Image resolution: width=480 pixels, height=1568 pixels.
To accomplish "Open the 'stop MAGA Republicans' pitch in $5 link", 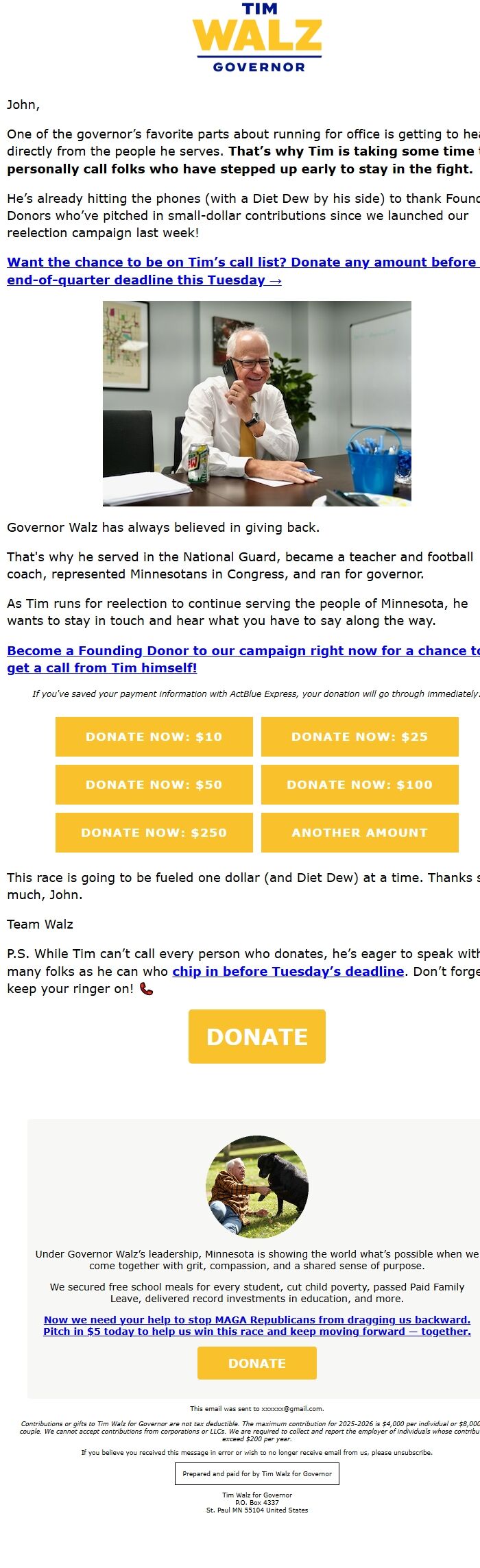I will 257,1325.
